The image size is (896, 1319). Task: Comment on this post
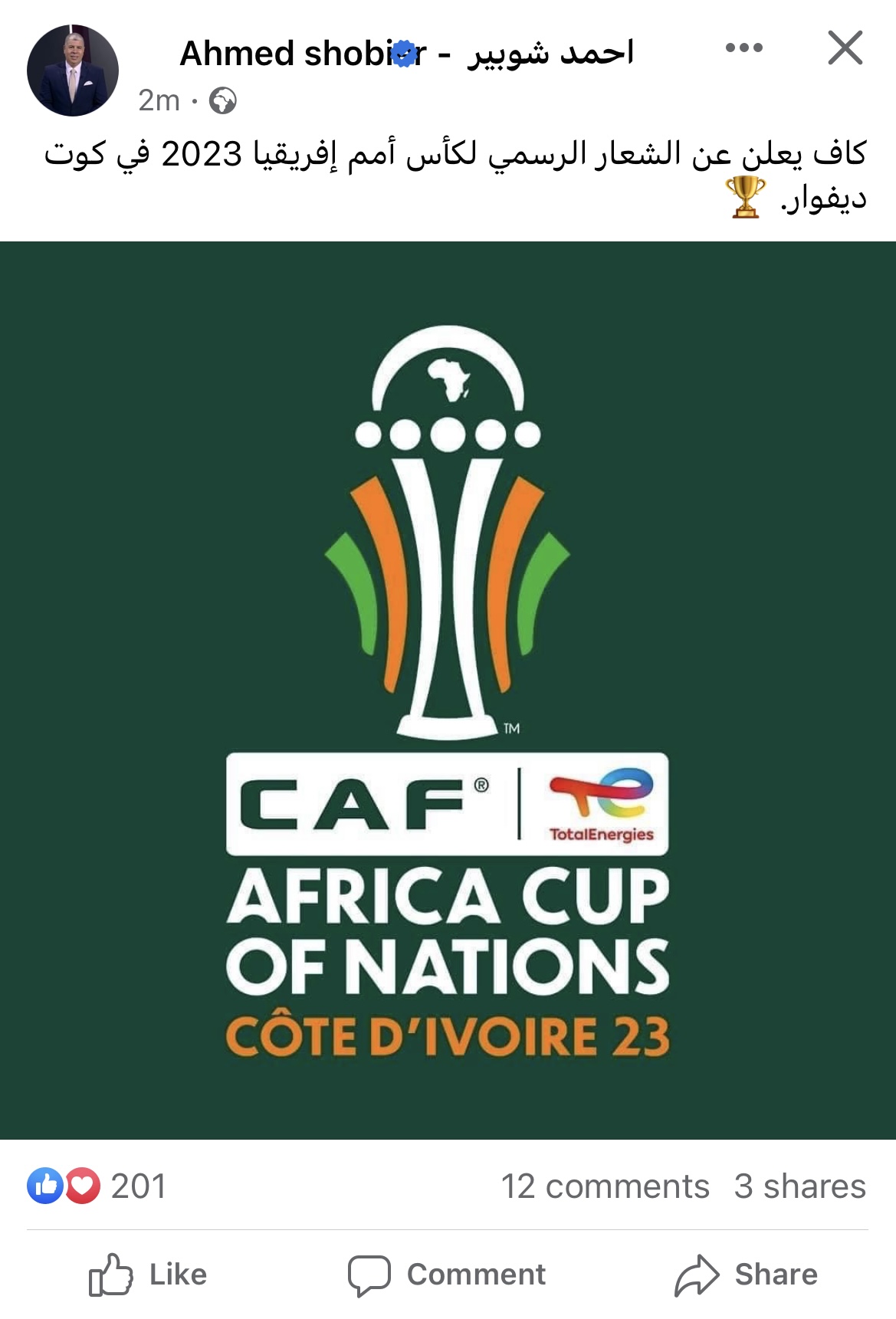click(447, 1275)
